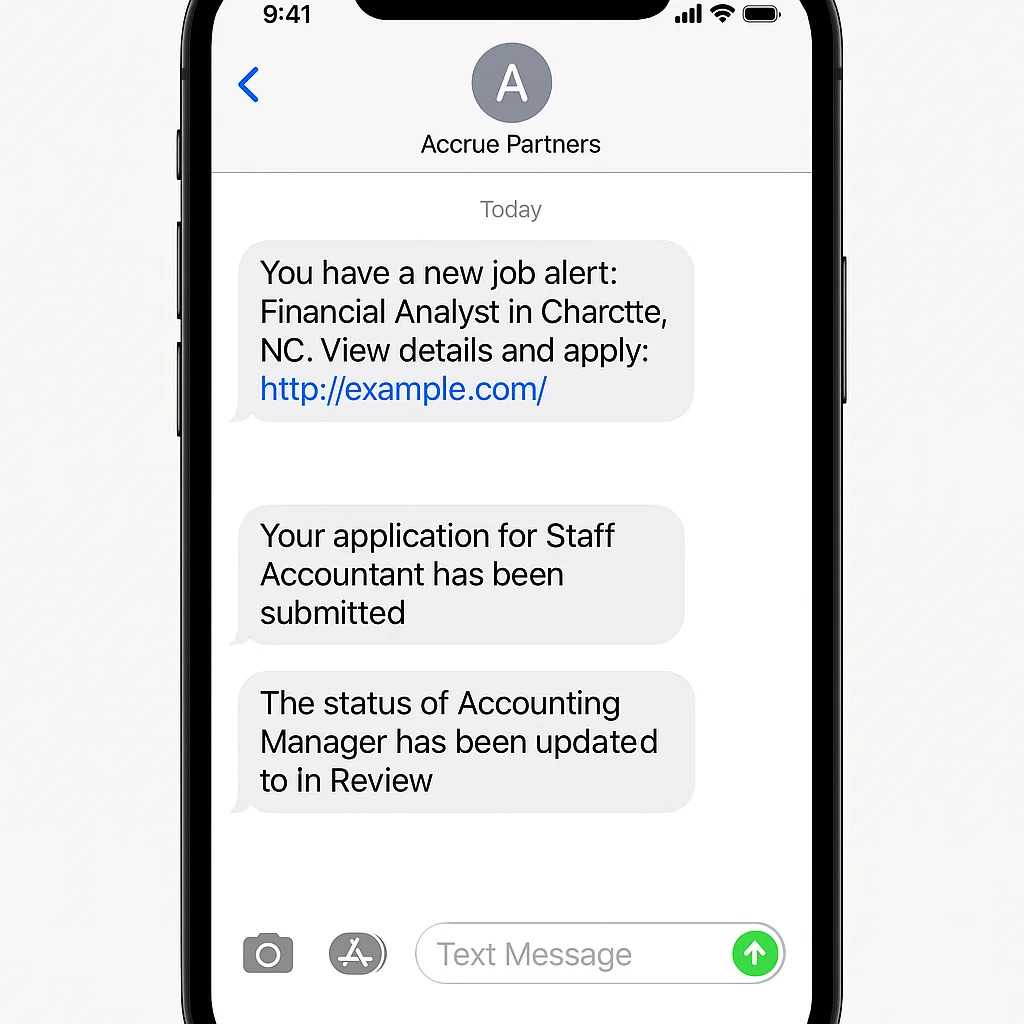Open the App Store apps drawer
1024x1024 pixels.
357,954
